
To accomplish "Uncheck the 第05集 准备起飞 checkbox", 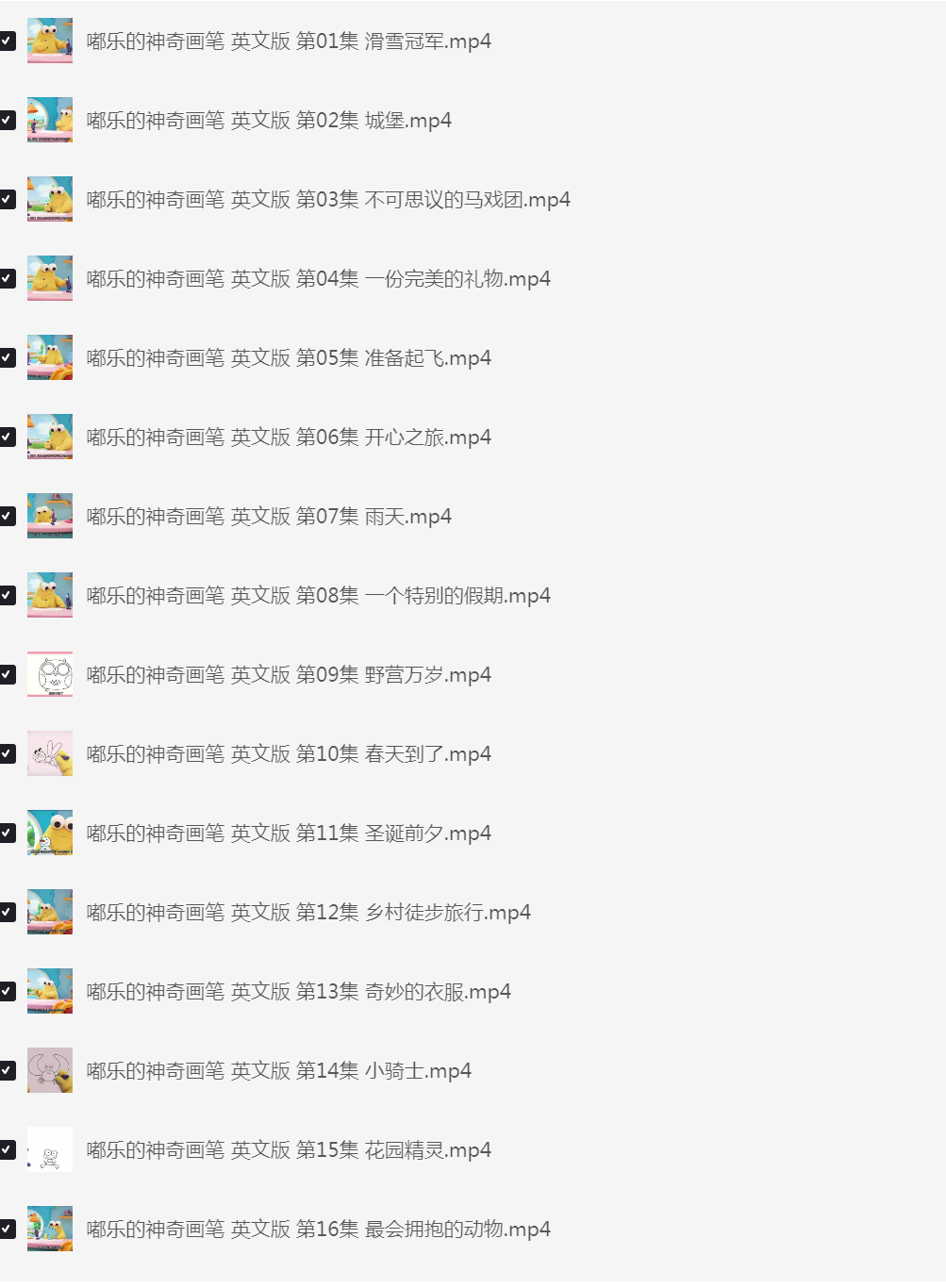I will coord(8,357).
